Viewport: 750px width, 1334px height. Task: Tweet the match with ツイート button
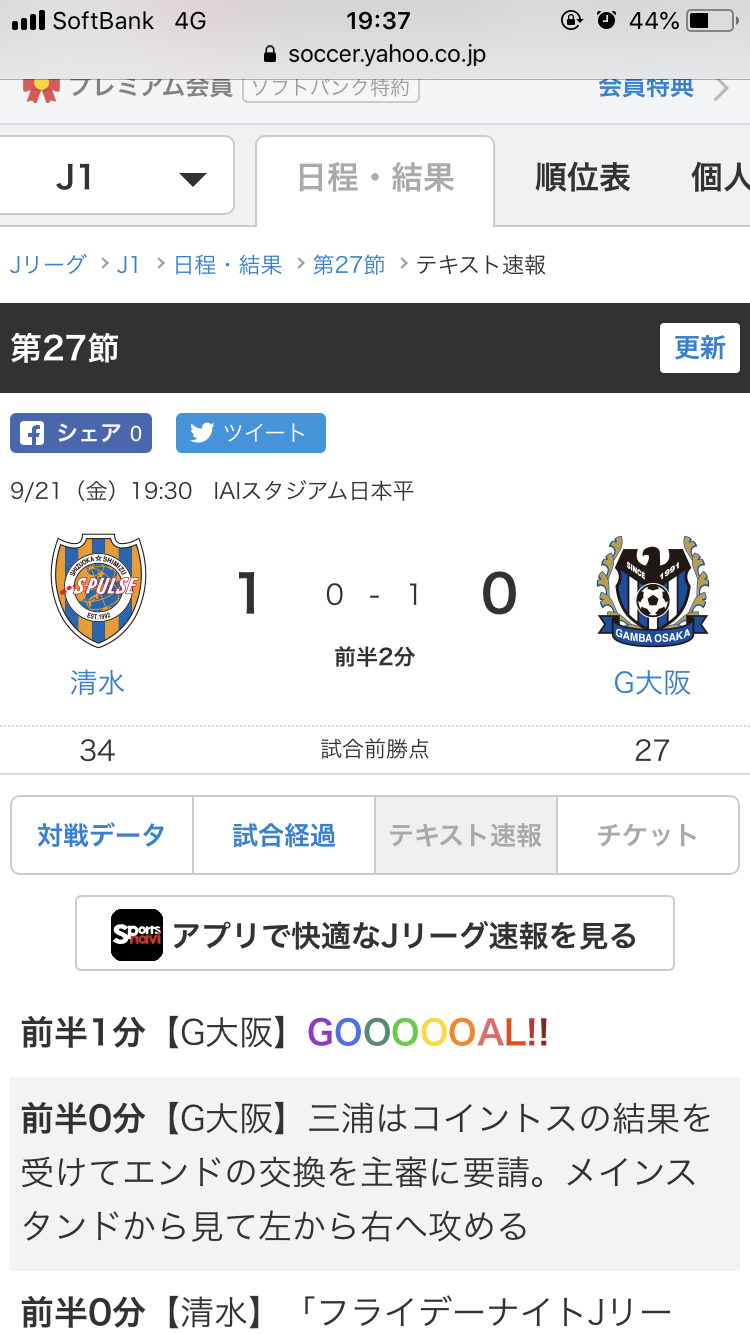tap(251, 433)
